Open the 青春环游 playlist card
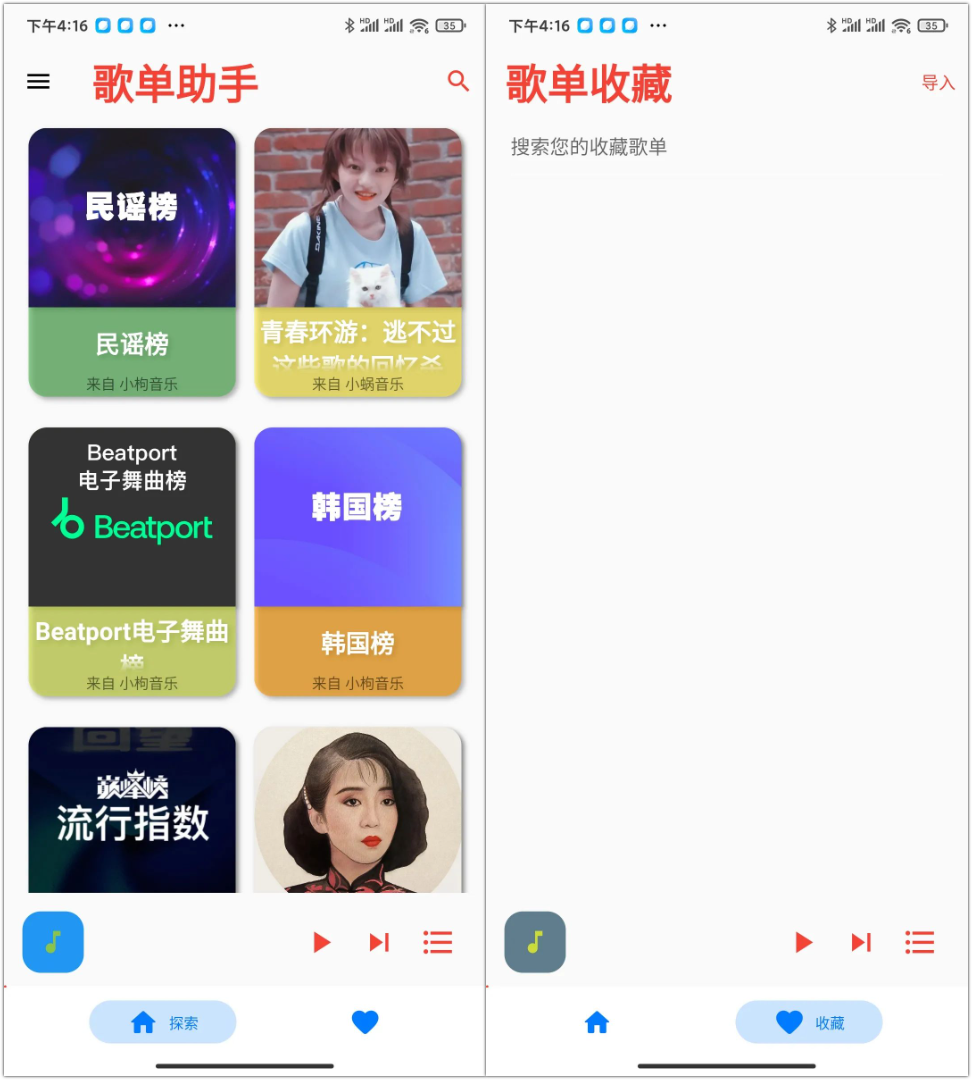 358,262
